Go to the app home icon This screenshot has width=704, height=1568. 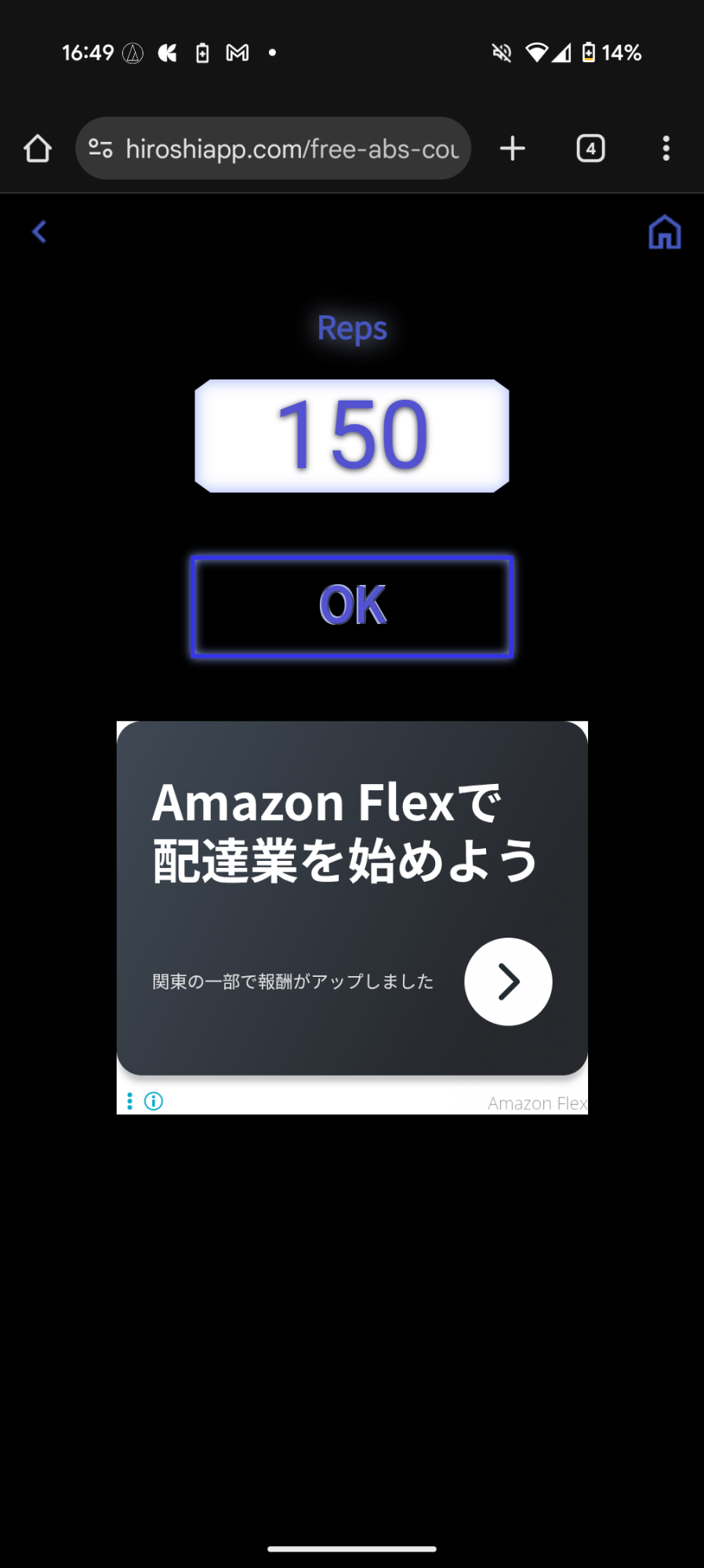pyautogui.click(x=664, y=232)
